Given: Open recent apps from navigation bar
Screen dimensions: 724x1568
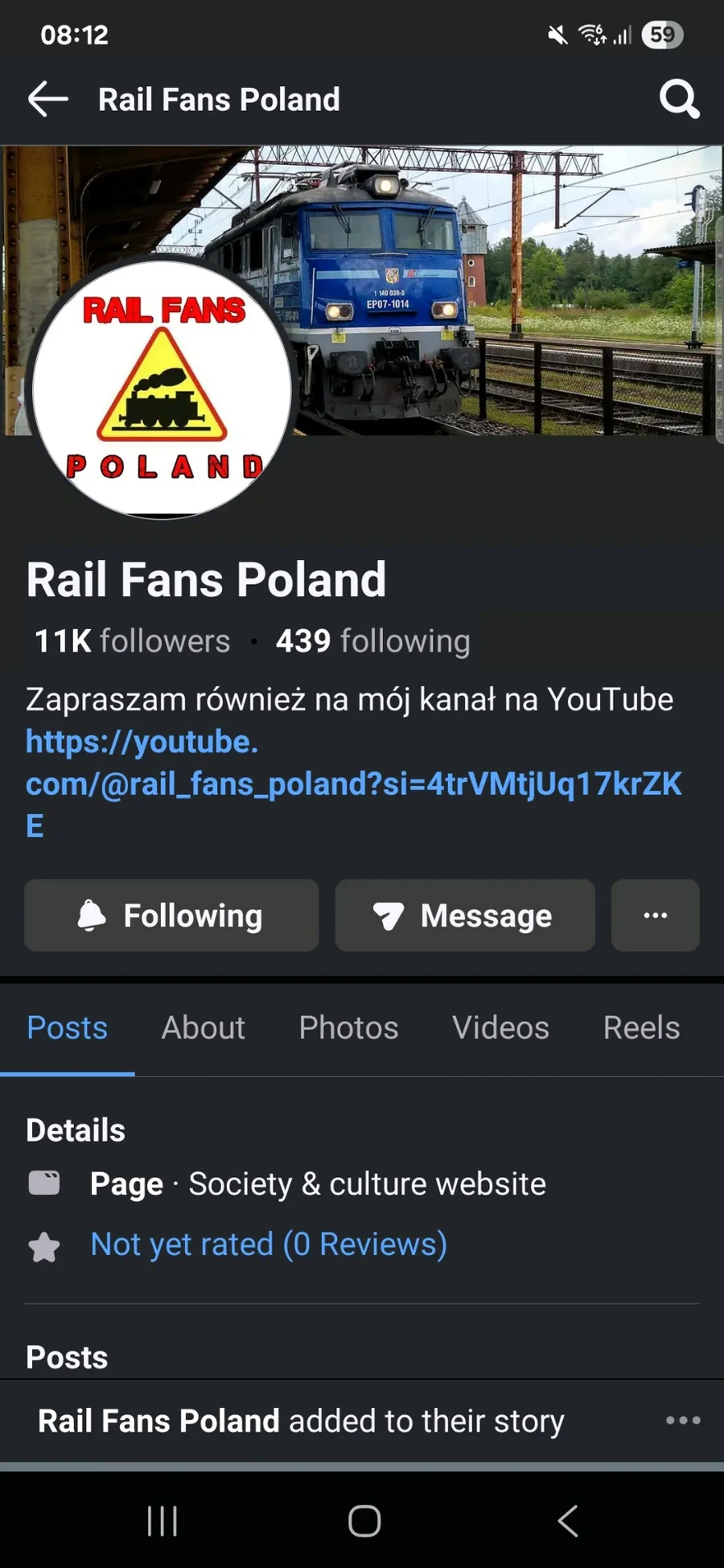Looking at the screenshot, I should point(162,1521).
